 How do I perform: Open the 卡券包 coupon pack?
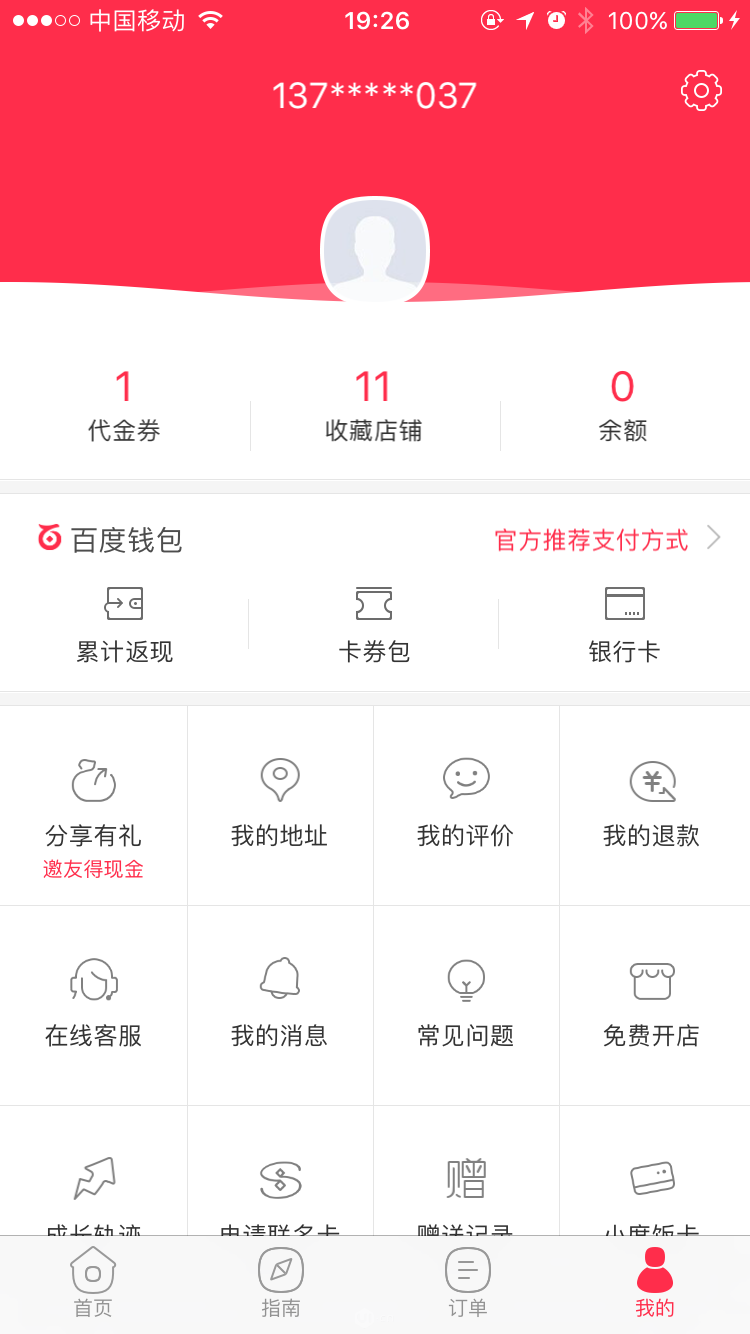[x=374, y=625]
